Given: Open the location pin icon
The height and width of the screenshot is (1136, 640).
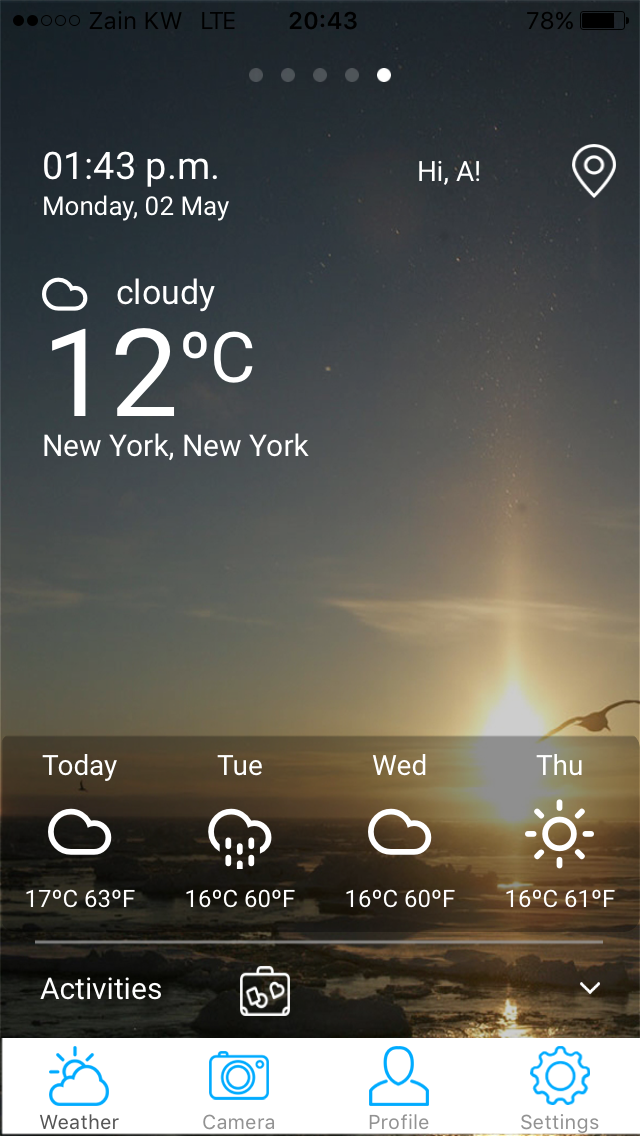Looking at the screenshot, I should click(593, 171).
